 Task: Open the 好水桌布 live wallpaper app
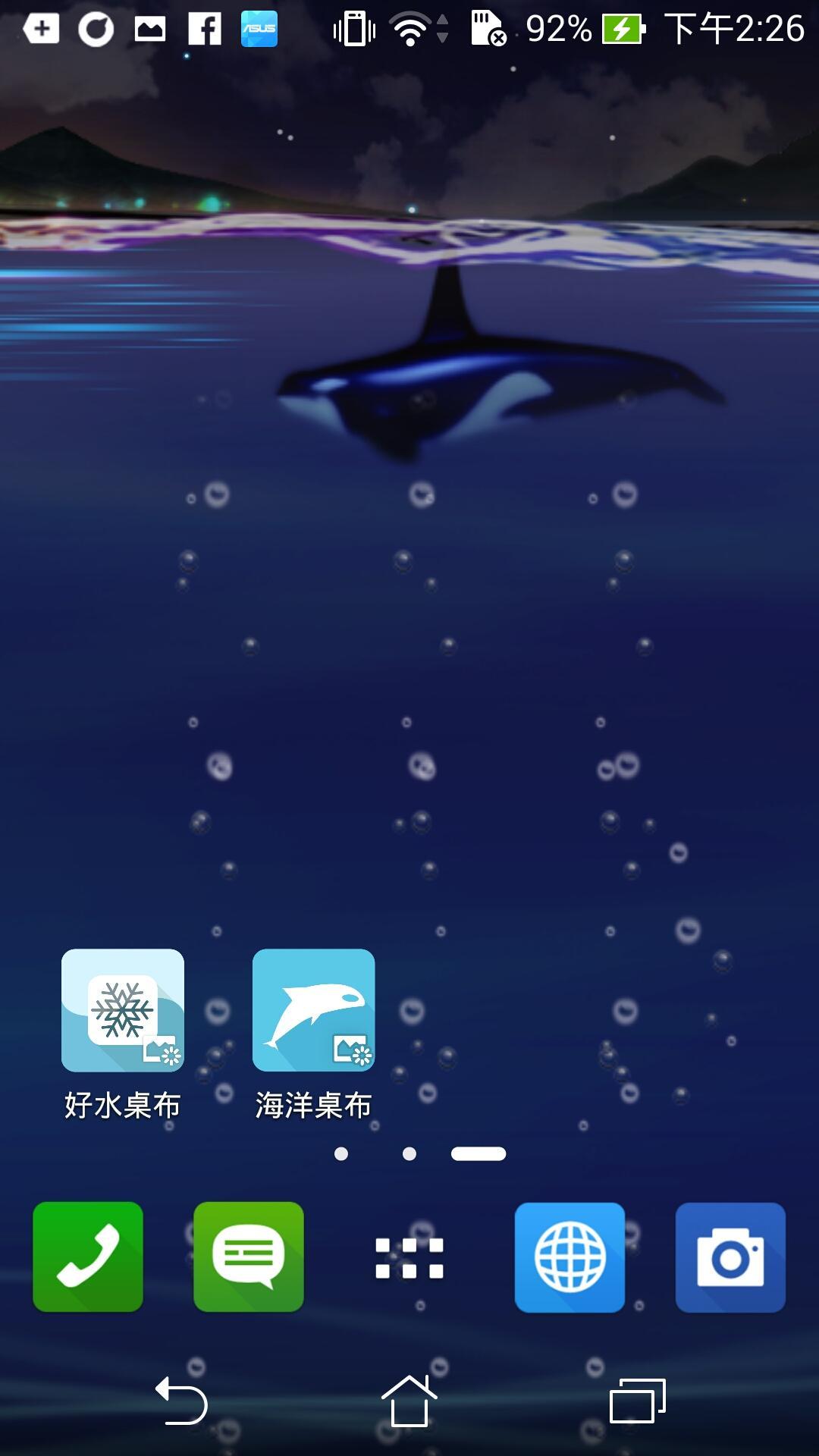click(122, 1010)
